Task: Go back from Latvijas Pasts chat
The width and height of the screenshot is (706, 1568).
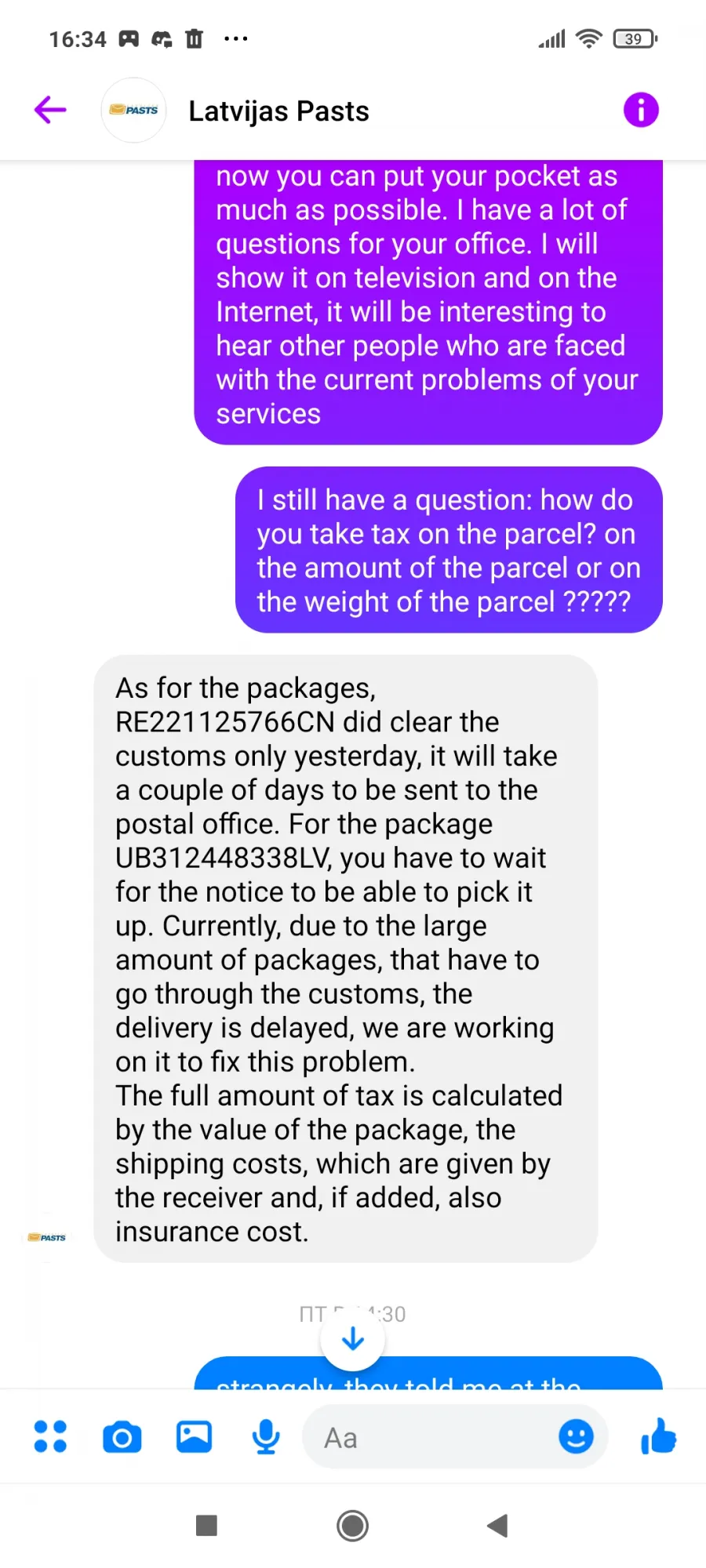Action: click(50, 110)
